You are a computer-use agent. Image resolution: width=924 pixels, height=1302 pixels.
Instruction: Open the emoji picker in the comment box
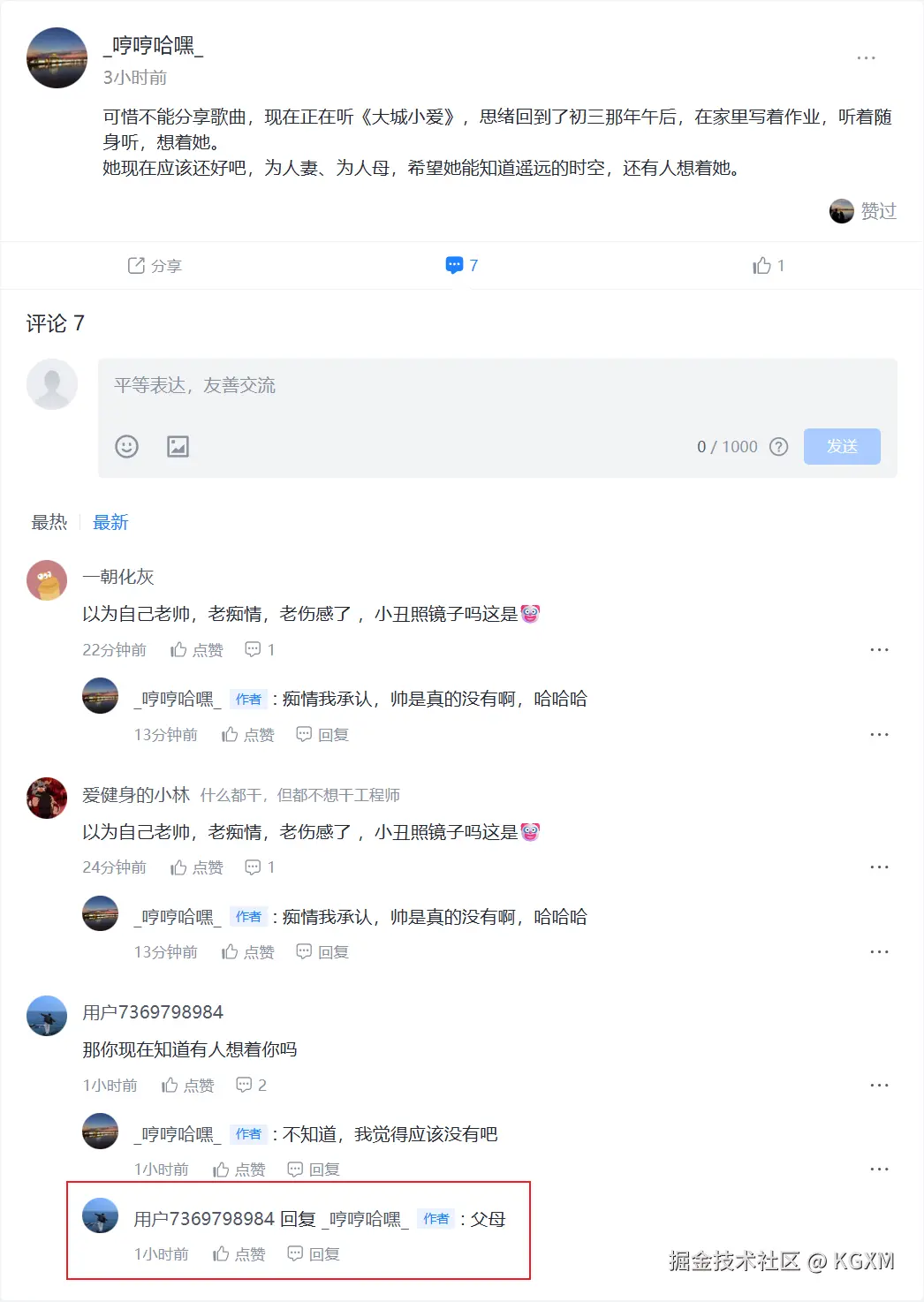coord(127,446)
